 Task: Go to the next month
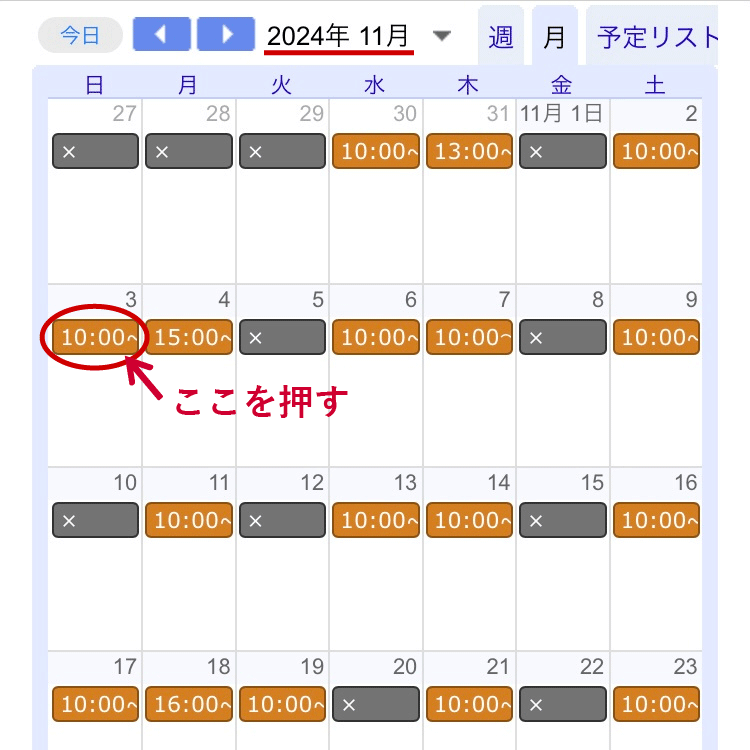click(x=226, y=35)
